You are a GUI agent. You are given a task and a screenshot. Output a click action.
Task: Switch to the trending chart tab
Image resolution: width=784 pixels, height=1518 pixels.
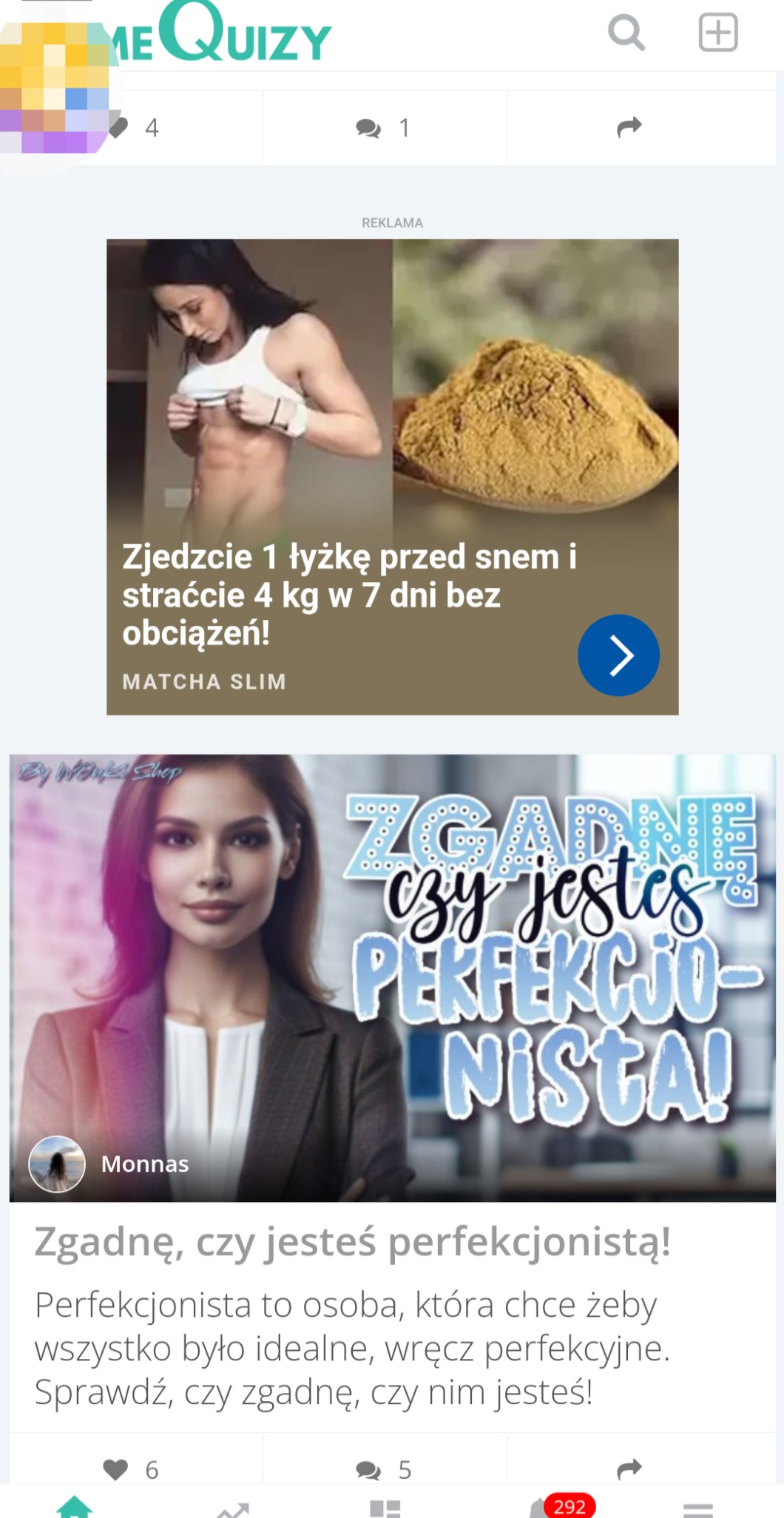[232, 1509]
